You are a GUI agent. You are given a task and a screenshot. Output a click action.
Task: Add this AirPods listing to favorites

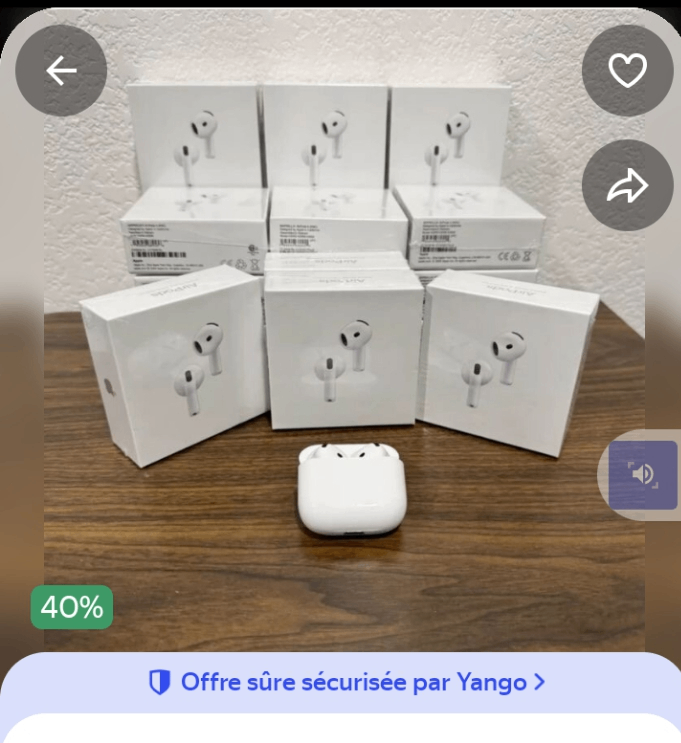(x=627, y=71)
